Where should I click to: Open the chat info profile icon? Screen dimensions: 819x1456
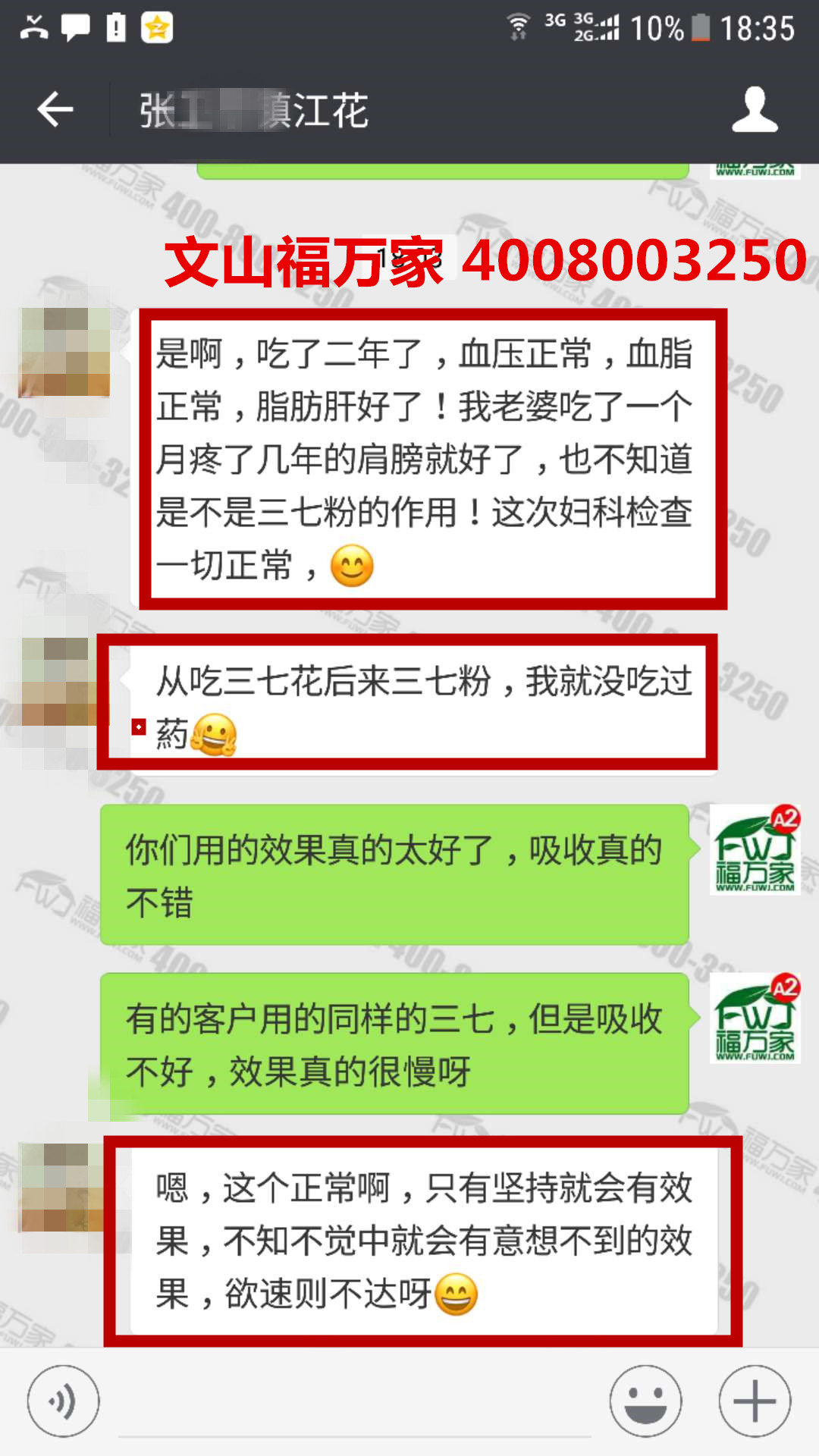[x=754, y=111]
